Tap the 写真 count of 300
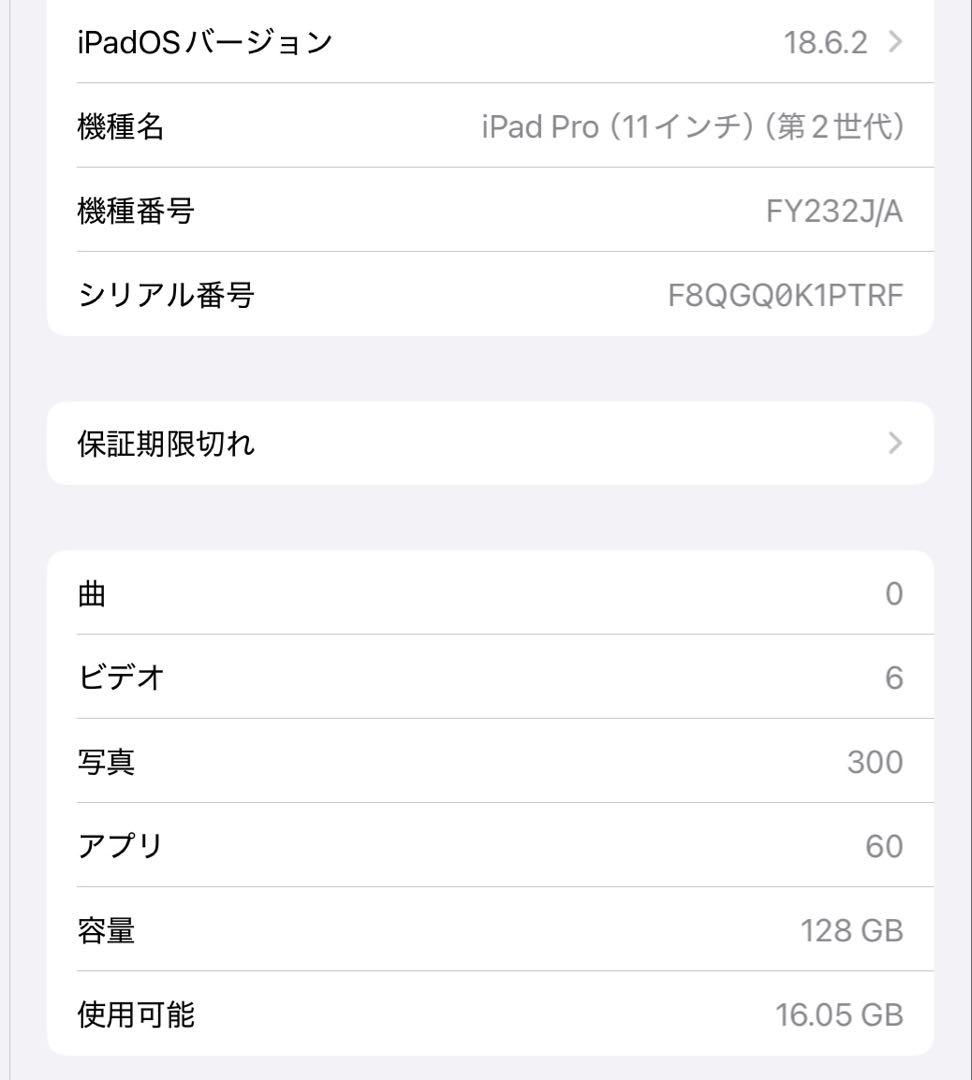Screen dimensions: 972x1080 [874, 762]
